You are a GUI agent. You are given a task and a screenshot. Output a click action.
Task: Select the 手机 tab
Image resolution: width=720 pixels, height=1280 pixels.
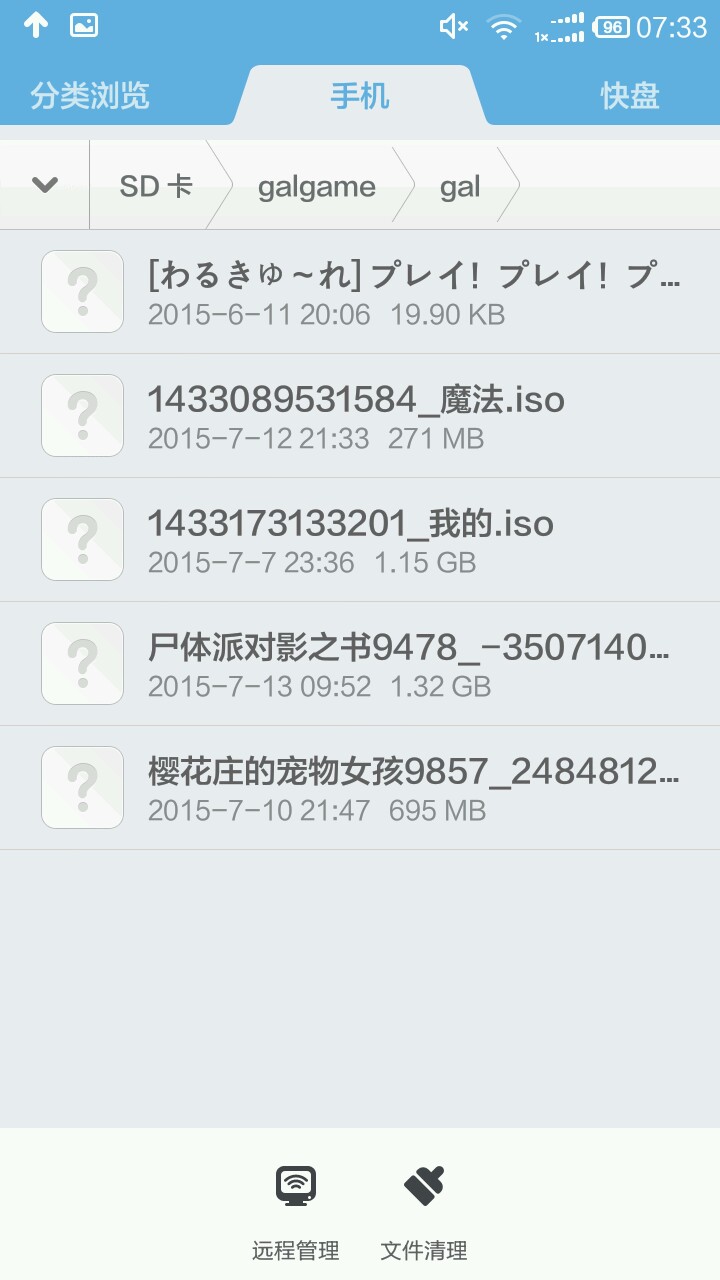coord(360,96)
